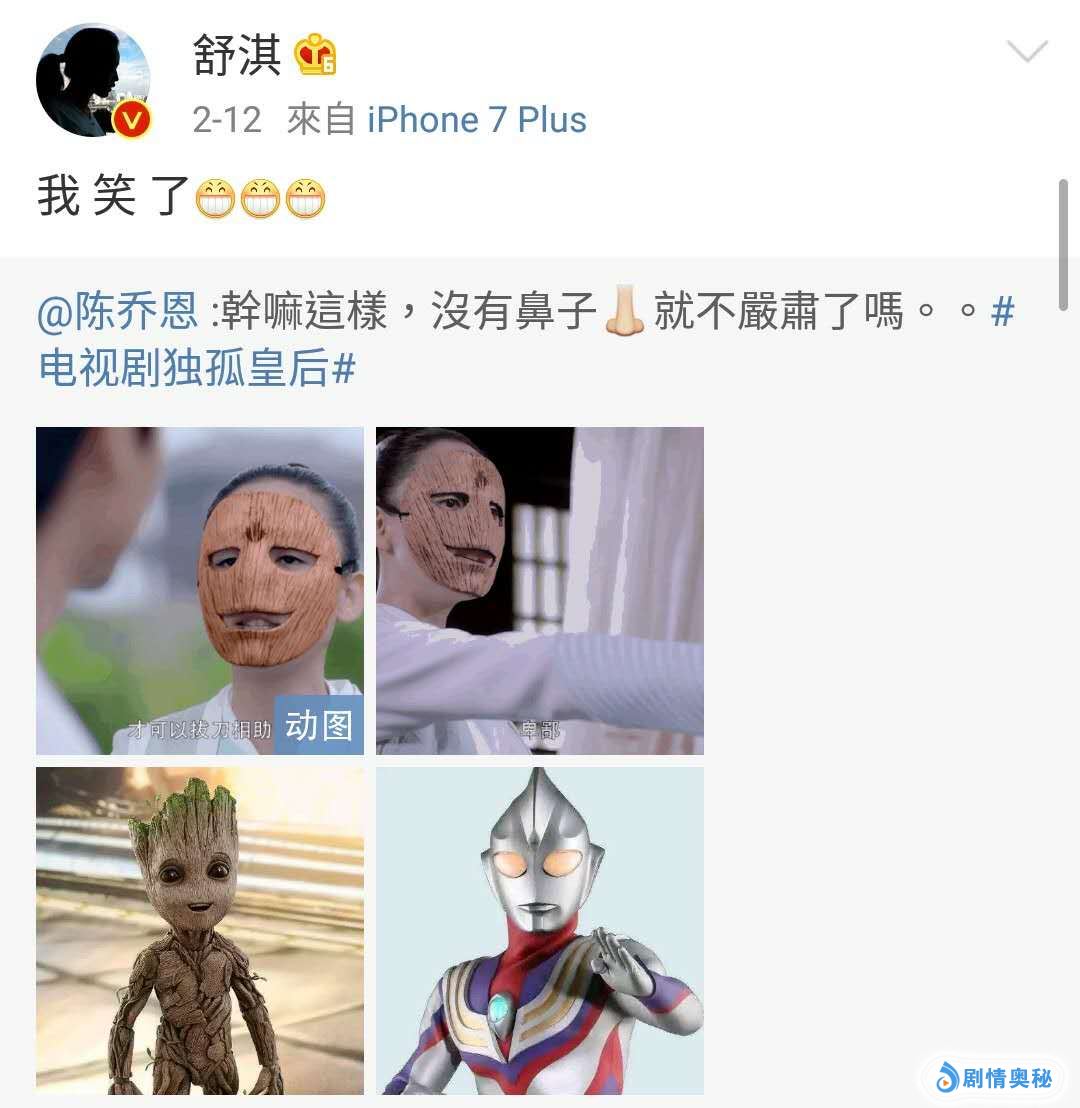Open the username 舒淇
This screenshot has width=1080, height=1108.
coord(237,55)
